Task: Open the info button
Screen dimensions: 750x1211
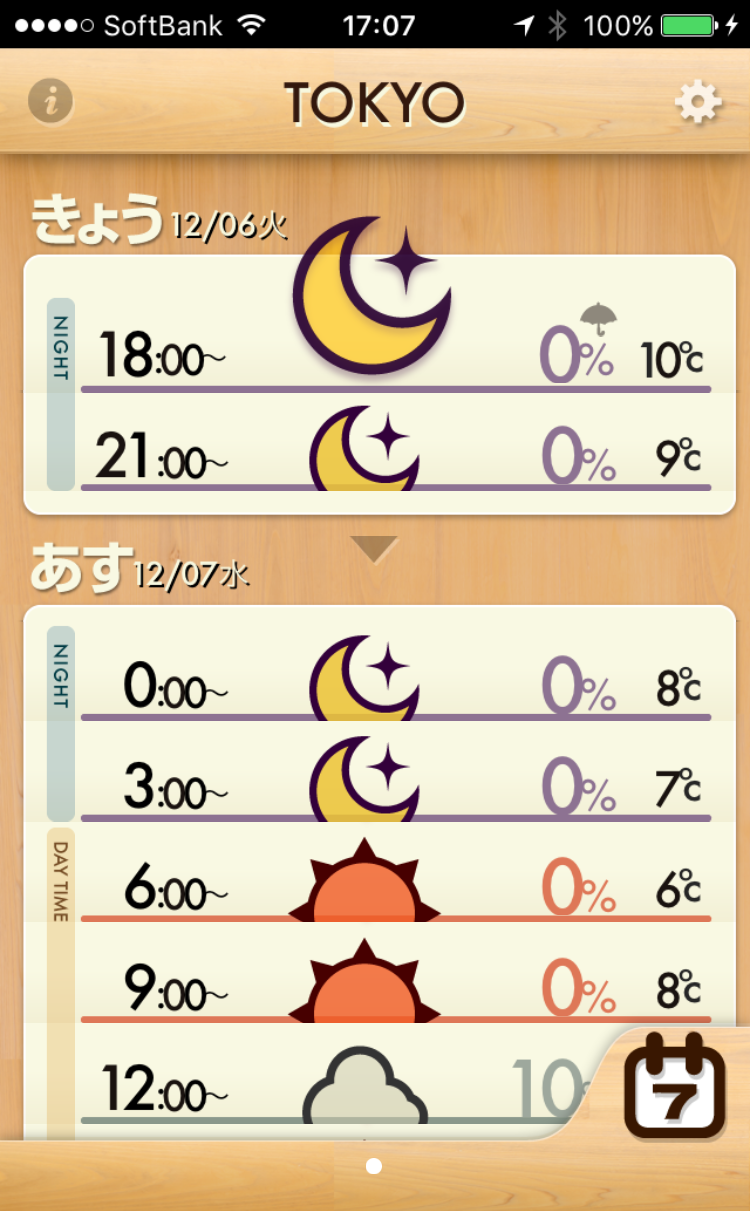Action: pyautogui.click(x=50, y=101)
